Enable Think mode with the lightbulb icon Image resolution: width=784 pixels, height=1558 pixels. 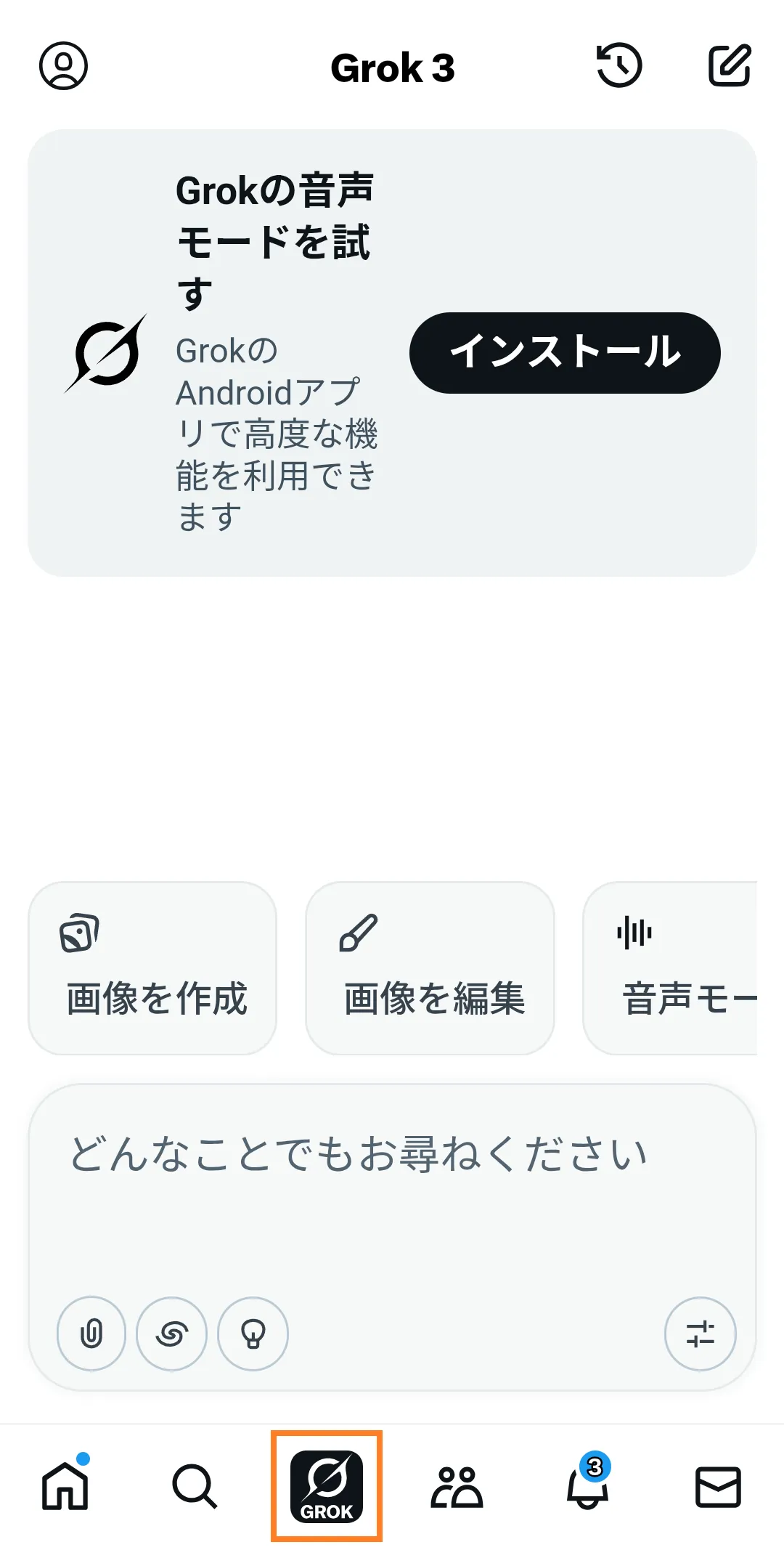253,1334
